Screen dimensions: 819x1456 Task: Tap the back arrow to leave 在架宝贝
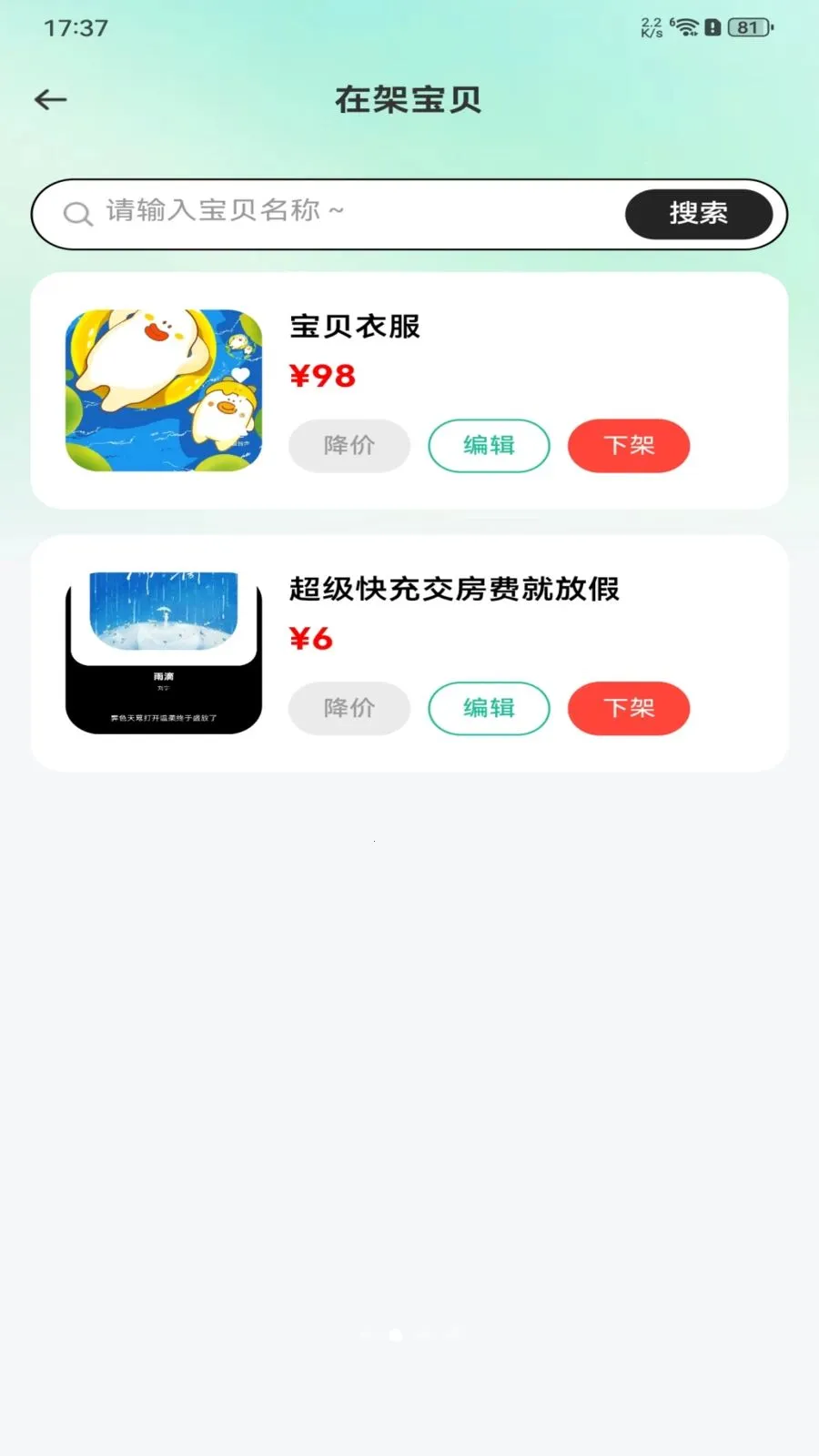tap(50, 99)
